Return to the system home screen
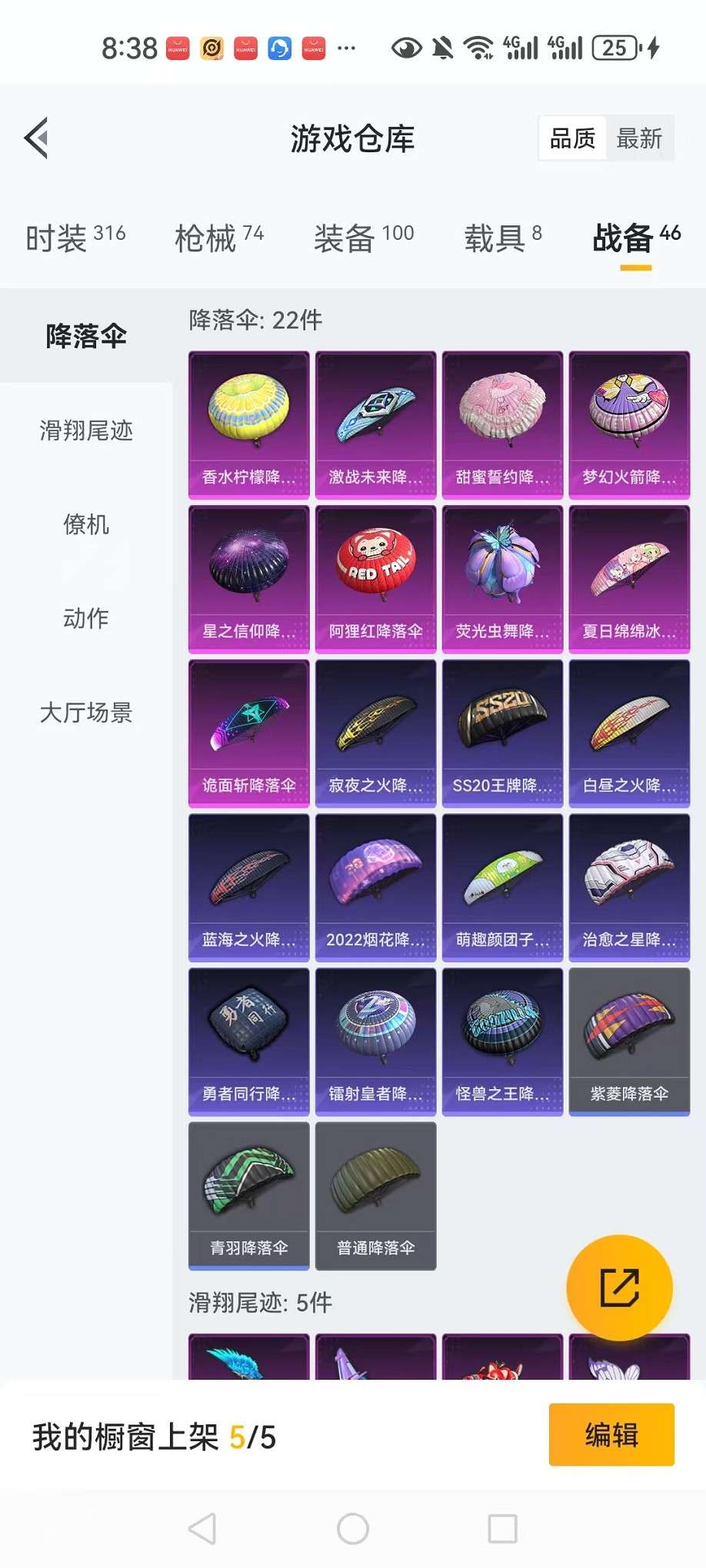The width and height of the screenshot is (706, 1568). [353, 1529]
